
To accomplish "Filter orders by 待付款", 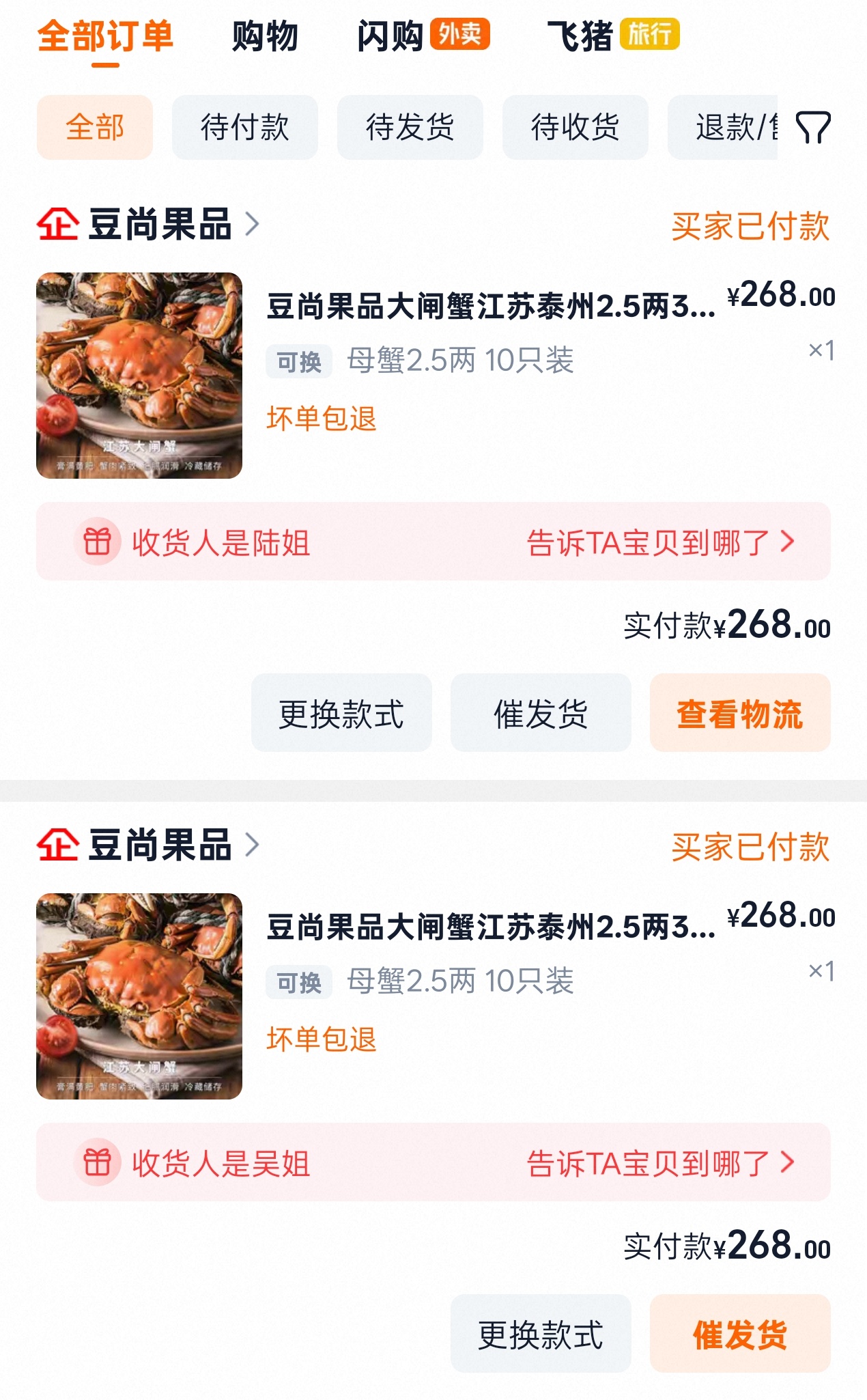I will click(x=244, y=128).
